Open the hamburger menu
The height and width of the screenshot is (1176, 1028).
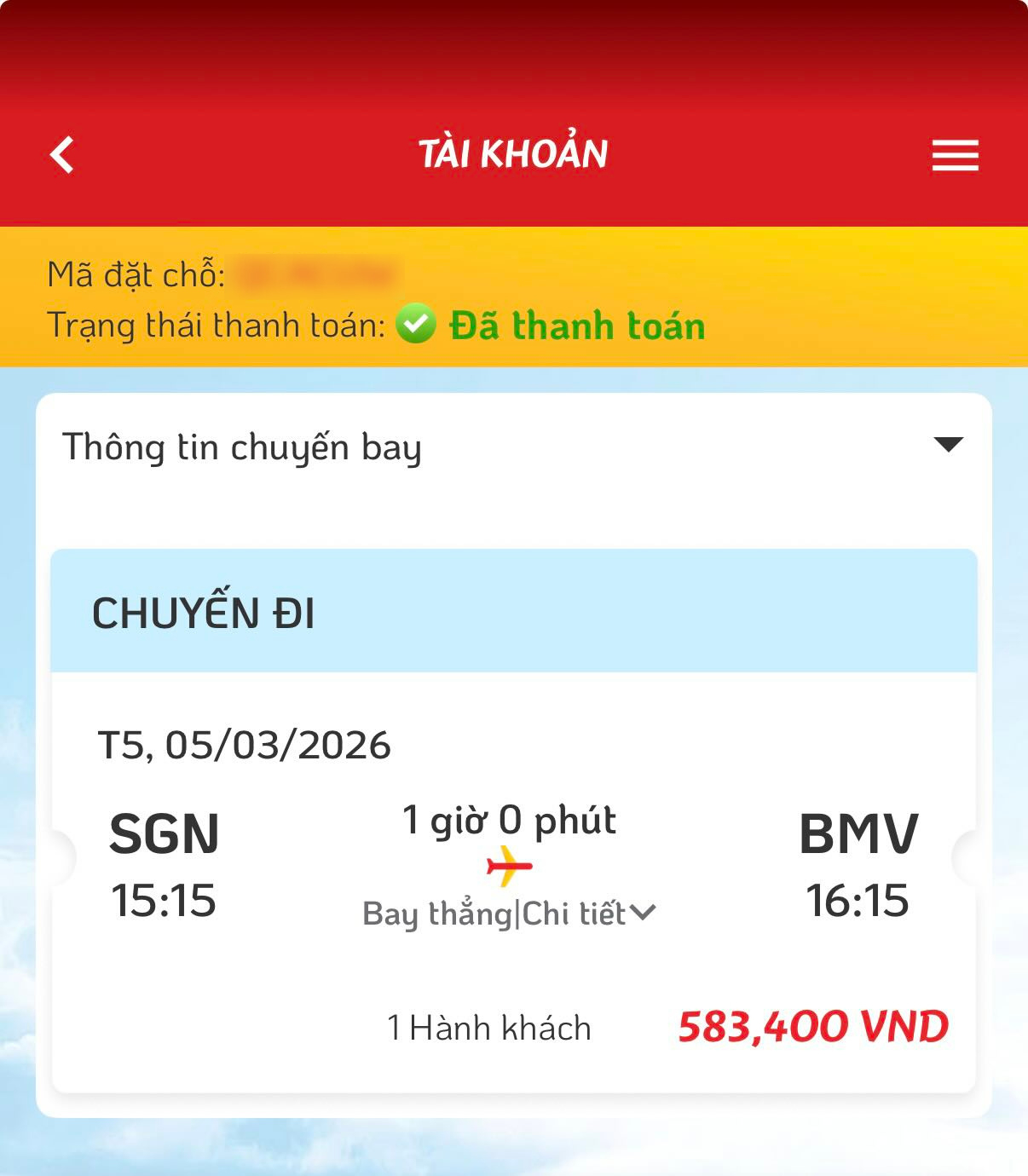point(955,155)
